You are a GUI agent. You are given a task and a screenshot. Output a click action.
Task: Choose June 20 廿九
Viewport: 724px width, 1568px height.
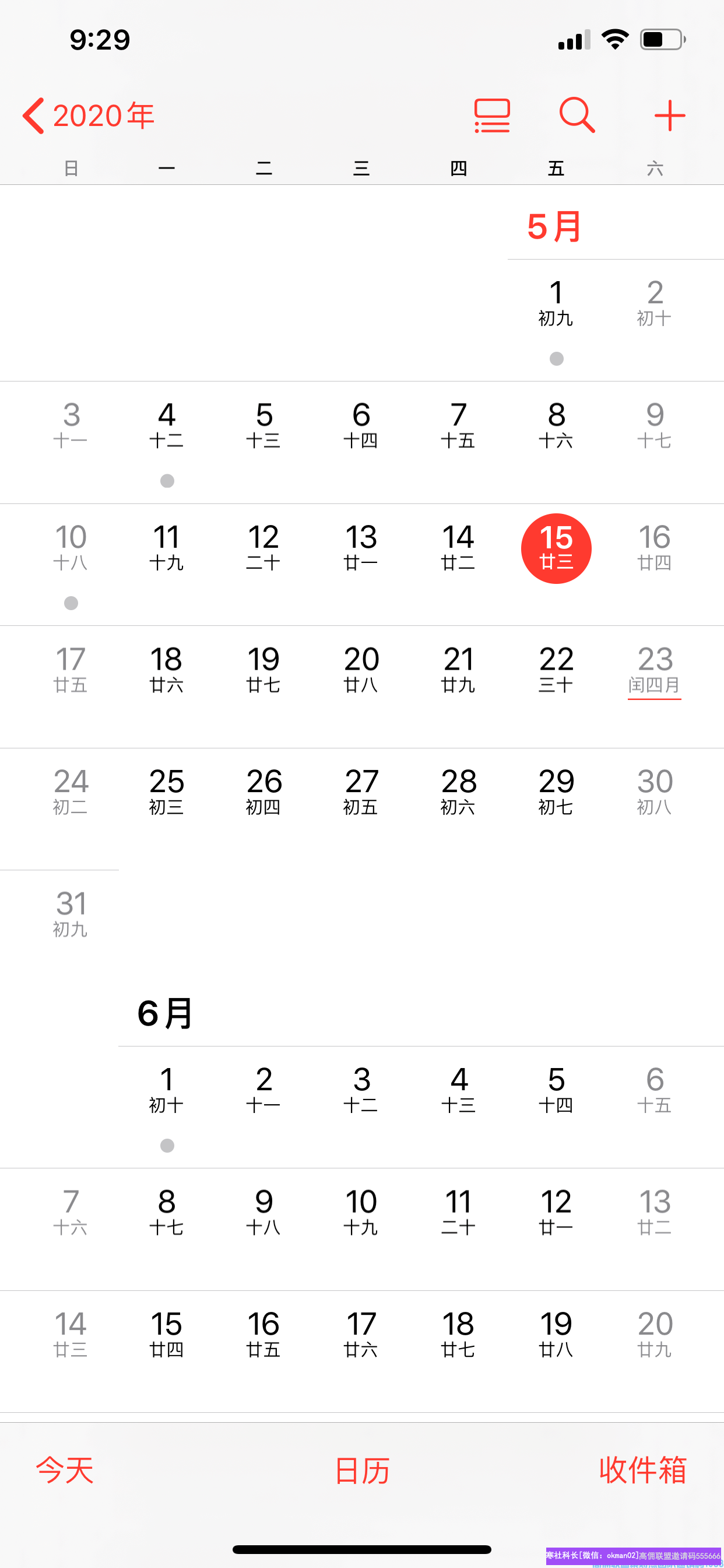point(655,1335)
